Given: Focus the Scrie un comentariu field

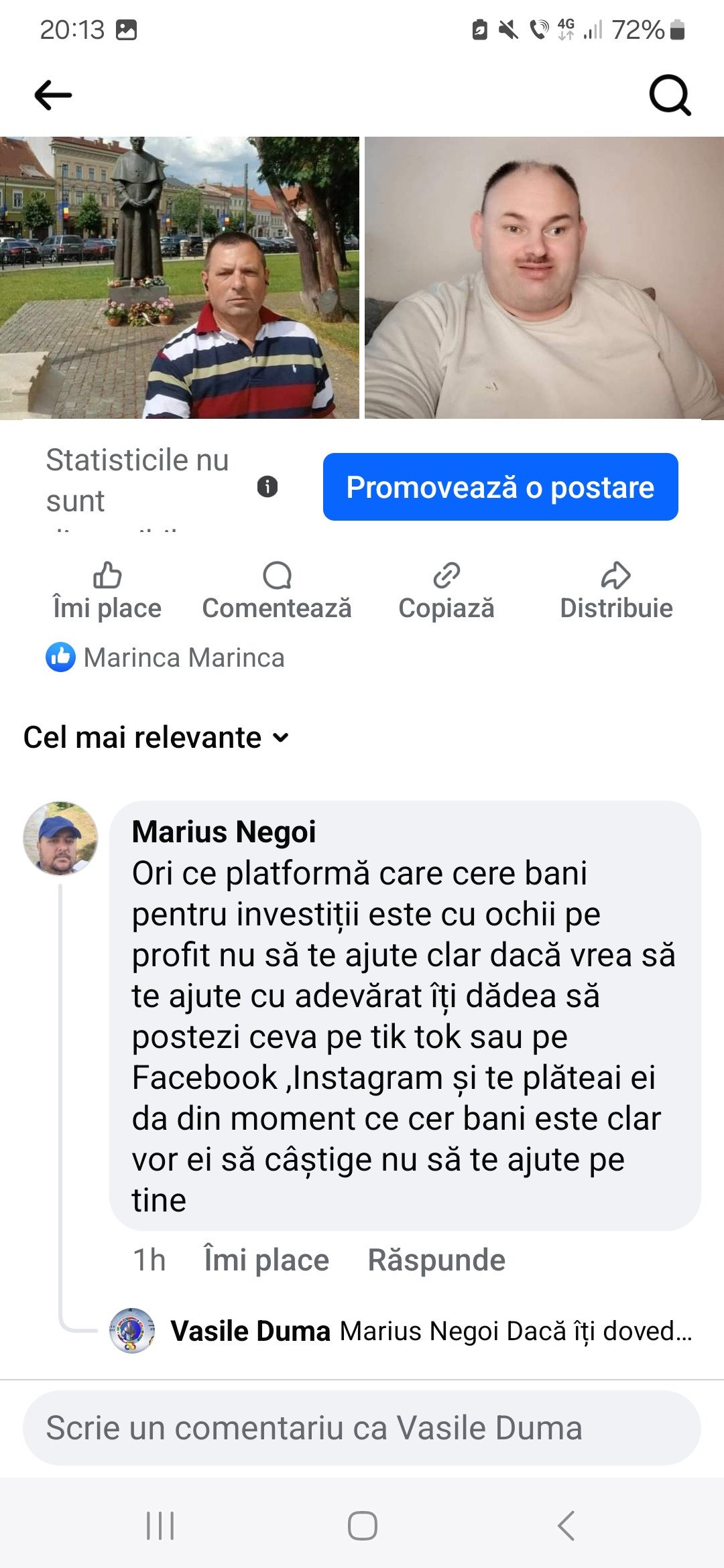Looking at the screenshot, I should [362, 1428].
